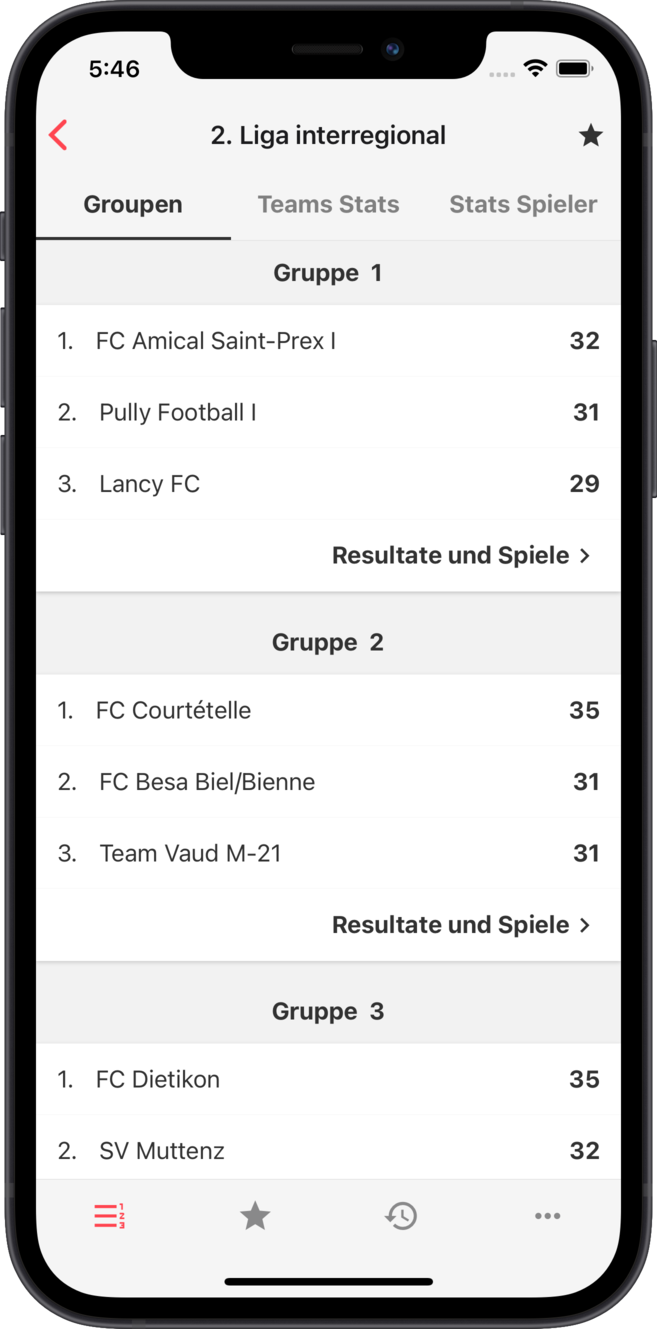Screen dimensions: 657x1329
Task: Open the favorites star bottom tab
Action: pos(255,1216)
